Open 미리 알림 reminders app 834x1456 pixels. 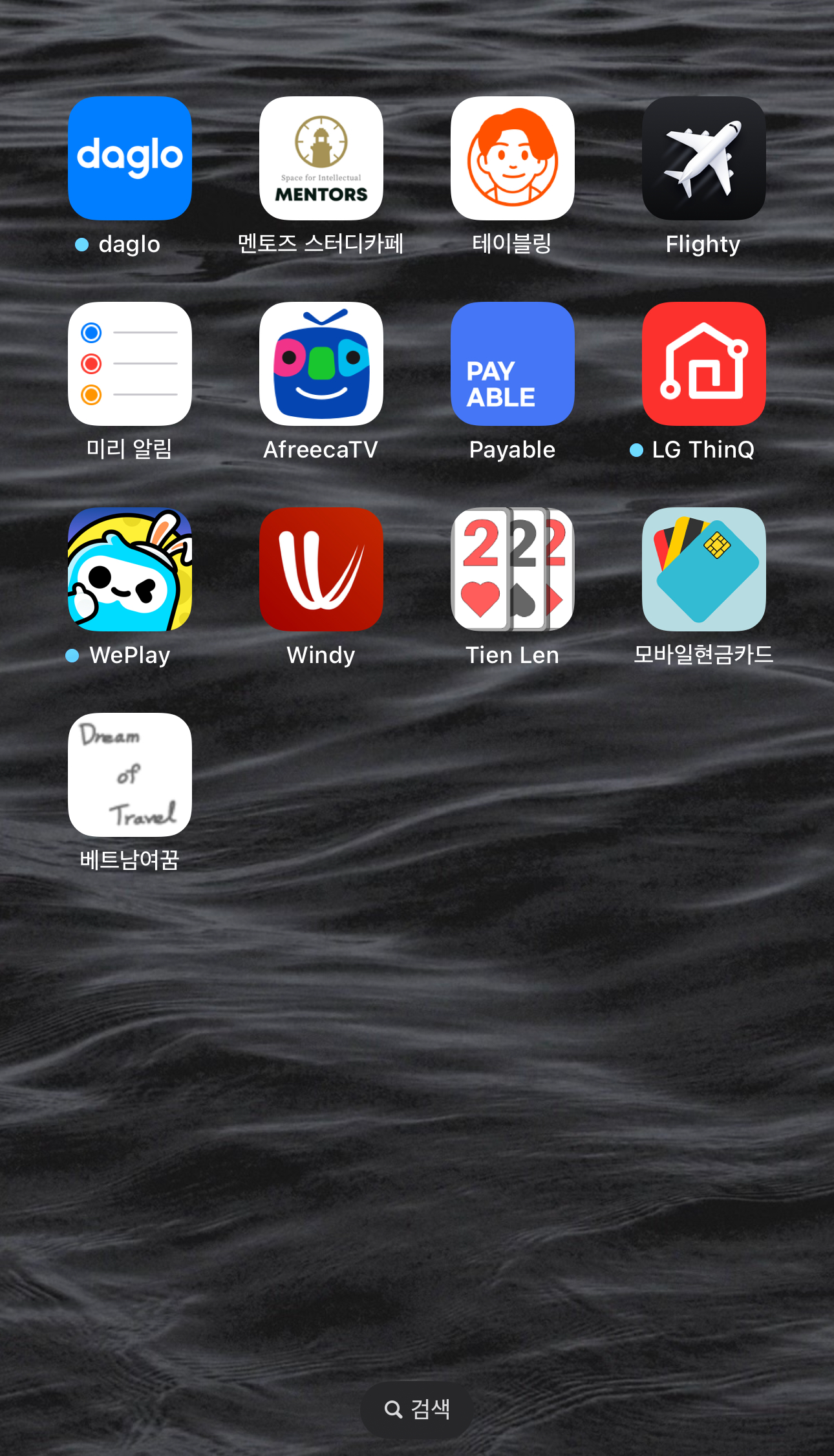129,364
